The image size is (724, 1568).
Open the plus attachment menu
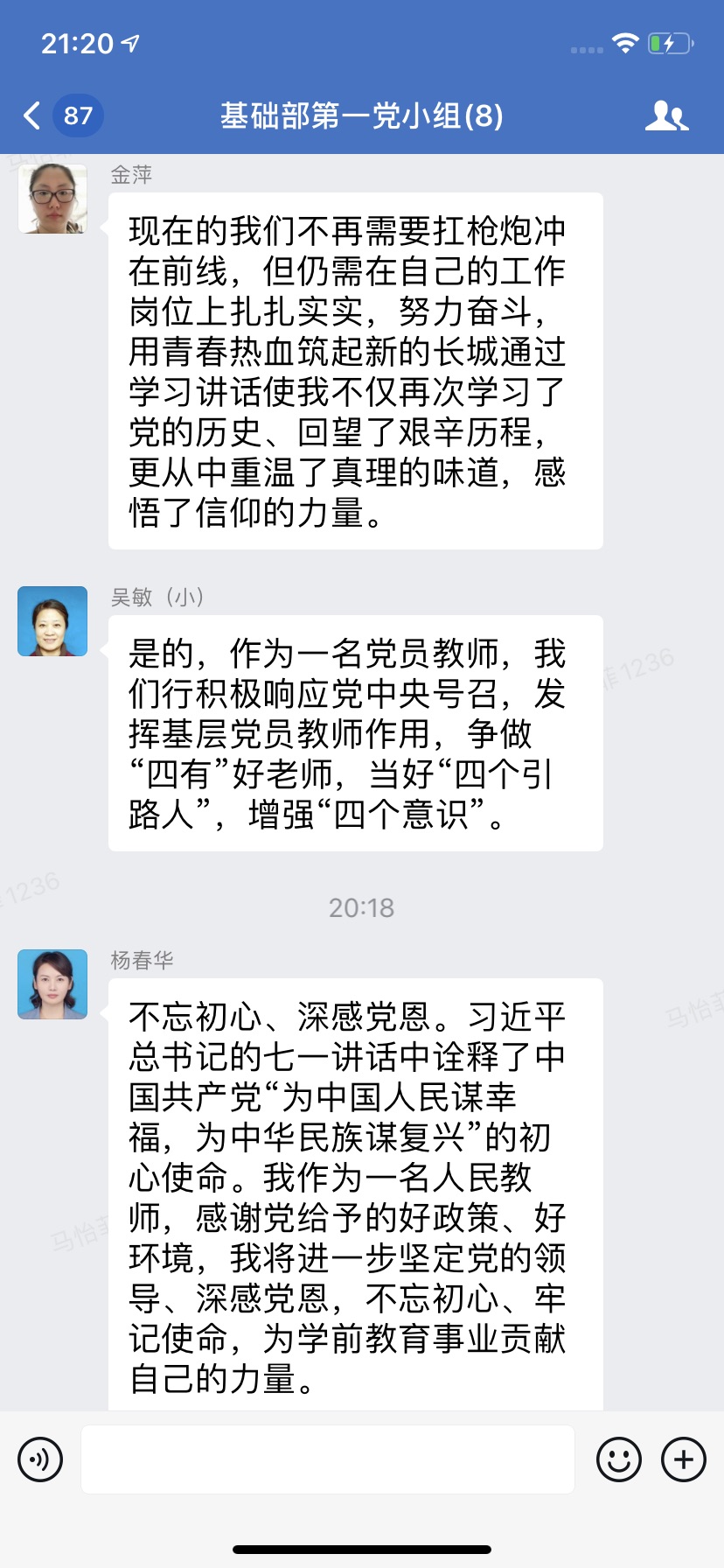point(684,1459)
